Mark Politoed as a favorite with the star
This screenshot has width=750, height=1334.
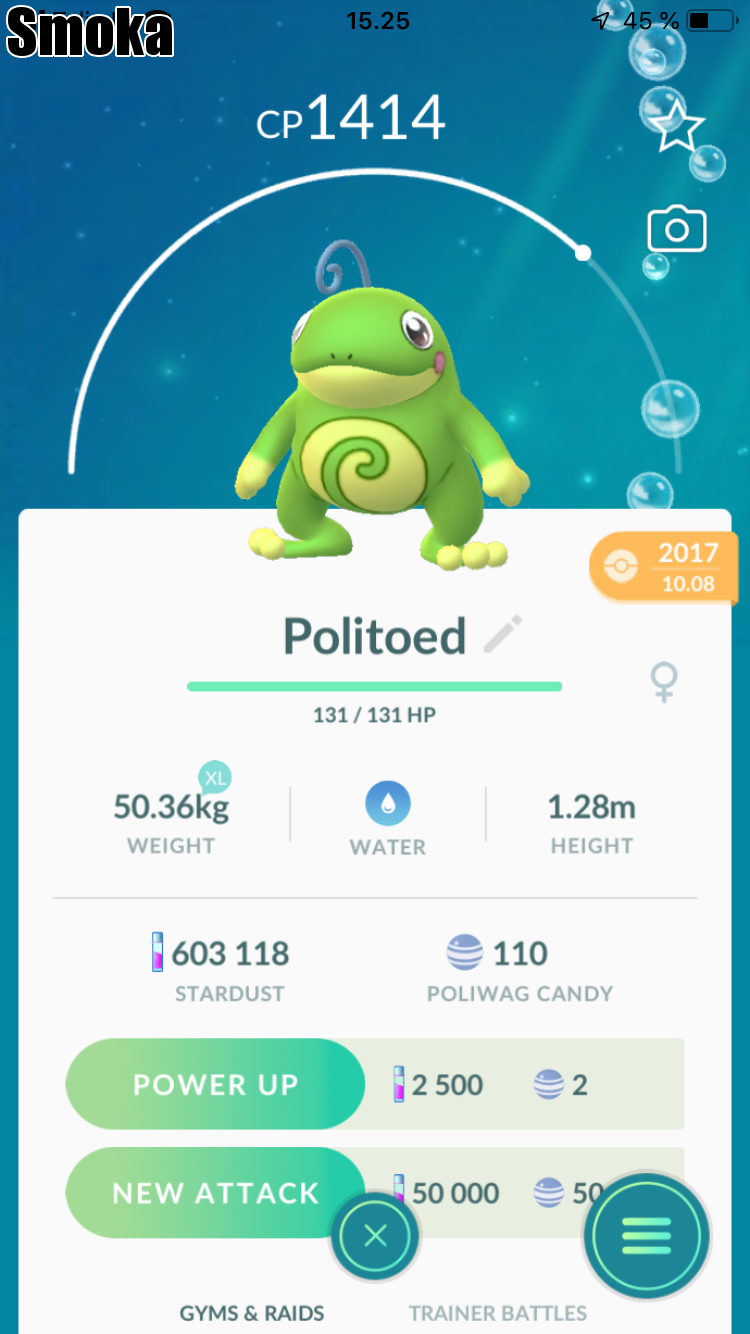coord(679,127)
